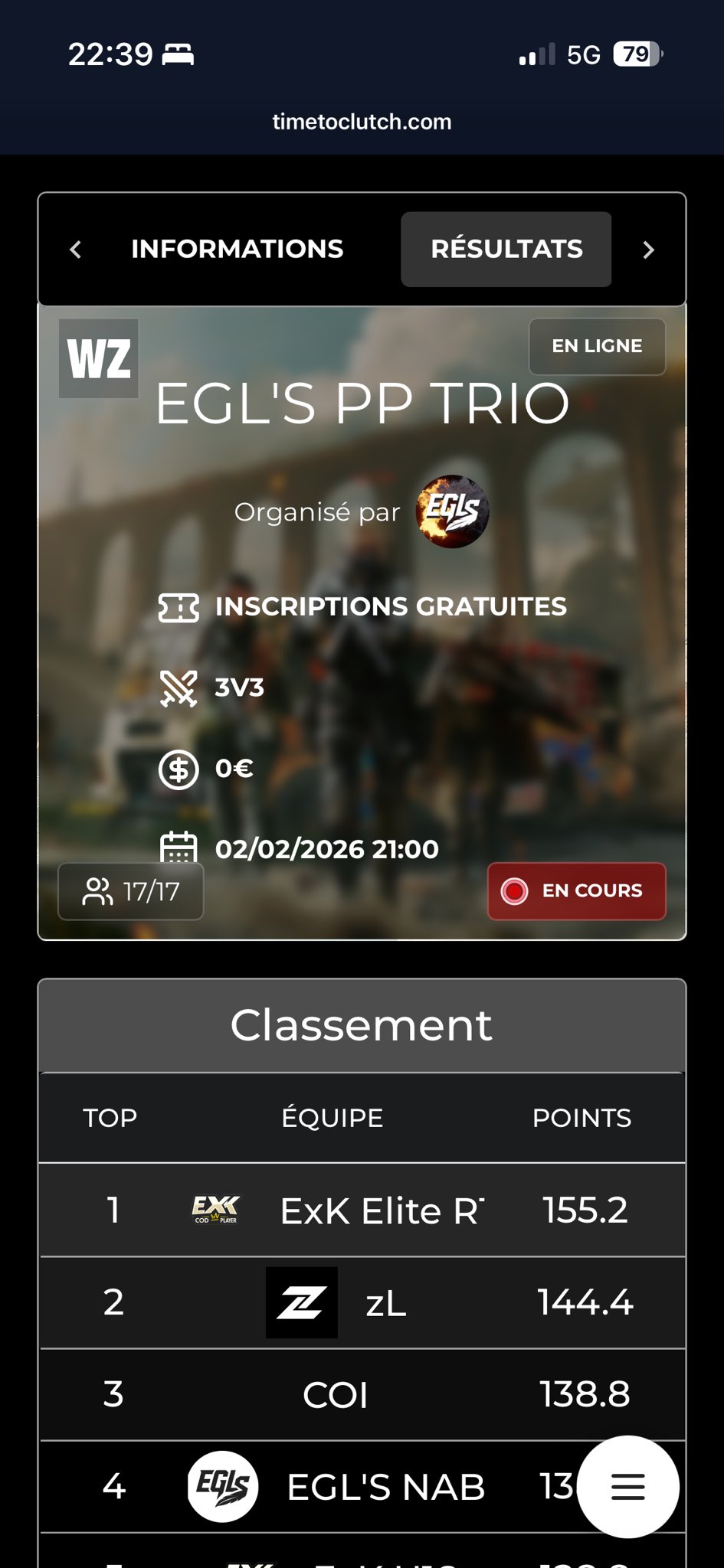Image resolution: width=724 pixels, height=1568 pixels.
Task: Open the EGL'S NAB team row
Action: pos(385,1486)
